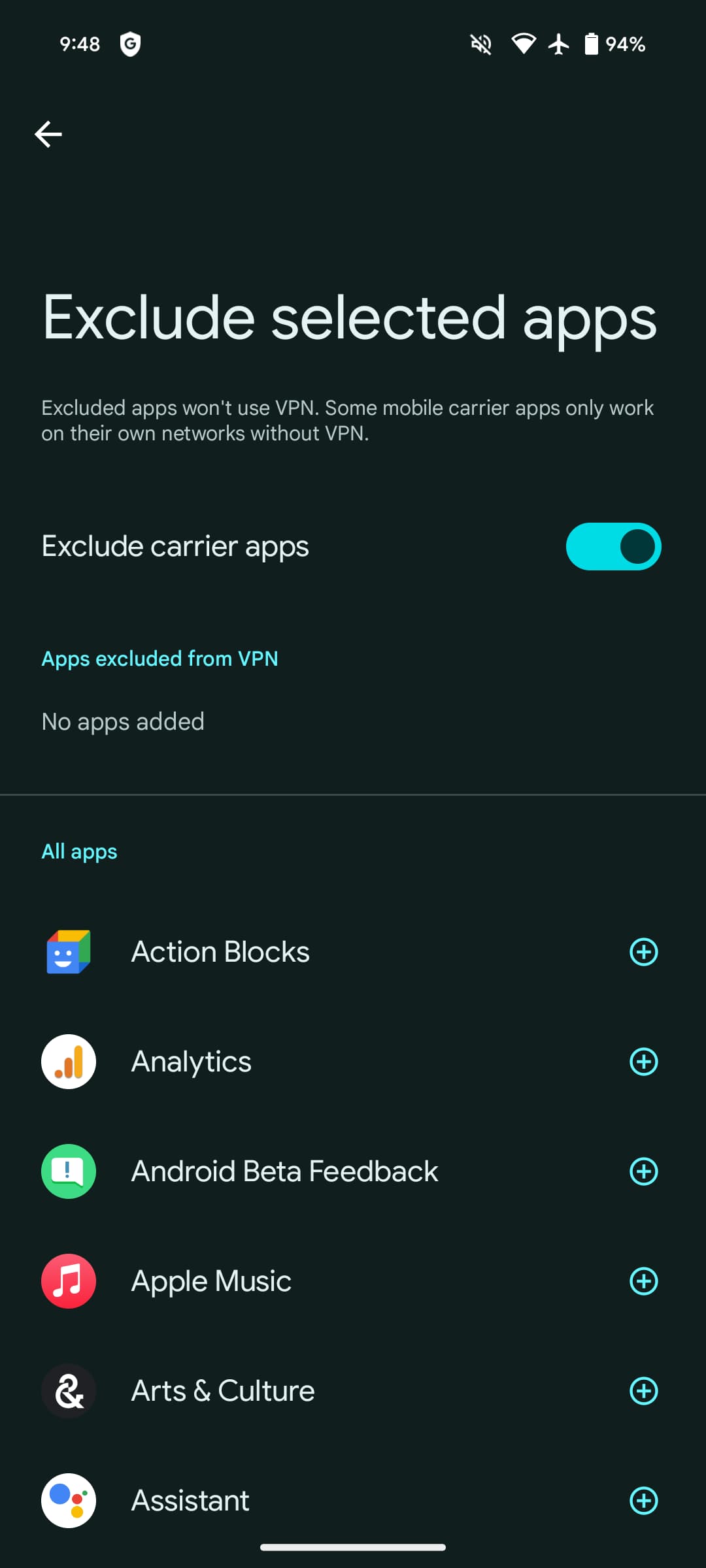Exclude Analytics from VPN with plus icon

coord(643,1062)
